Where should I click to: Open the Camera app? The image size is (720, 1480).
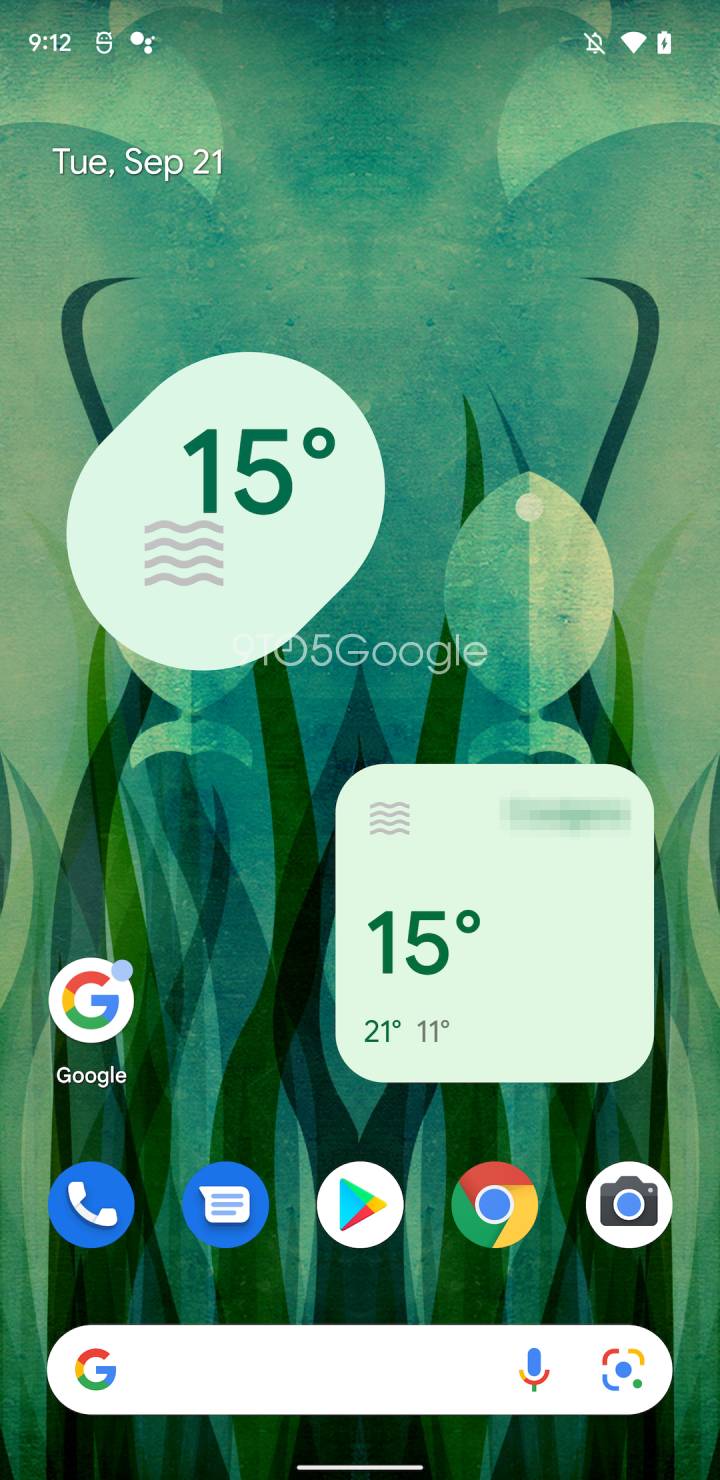[x=628, y=1205]
